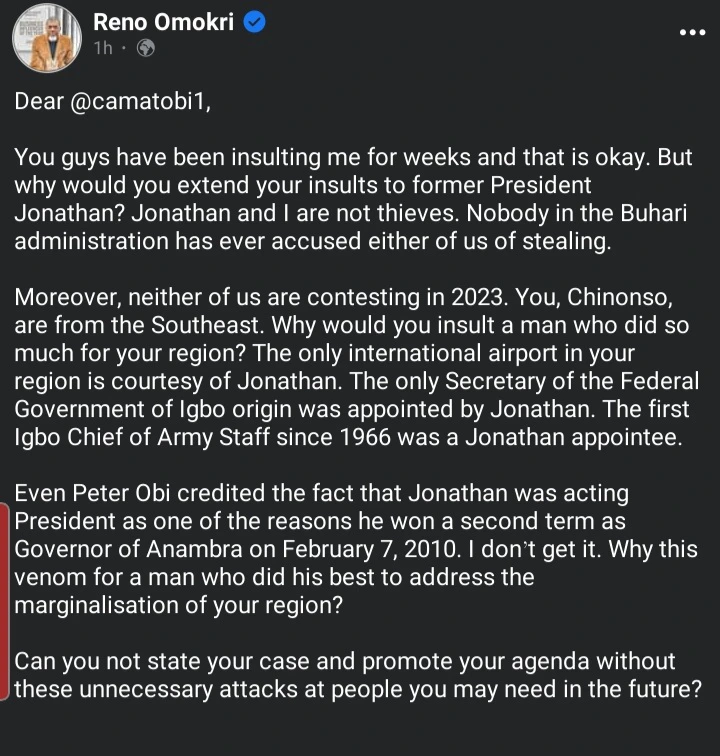This screenshot has height=756, width=720.
Task: Open the post's three-dot options menu
Action: [x=692, y=32]
